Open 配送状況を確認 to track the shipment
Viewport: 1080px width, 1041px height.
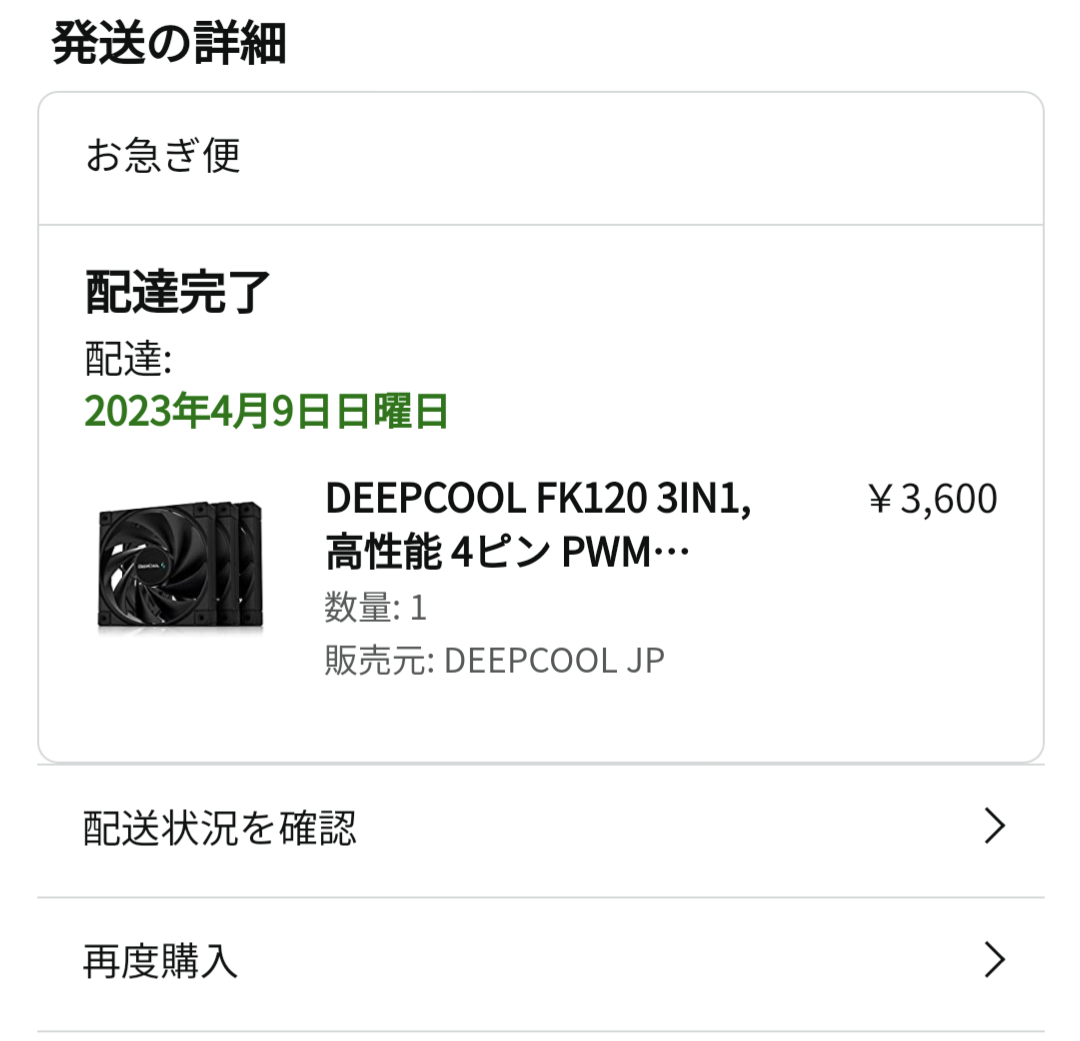541,830
